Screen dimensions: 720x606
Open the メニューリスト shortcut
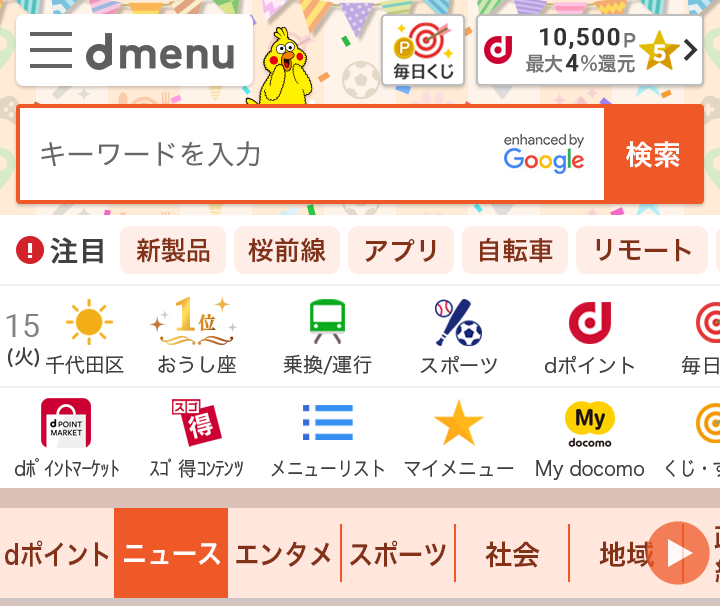(327, 438)
